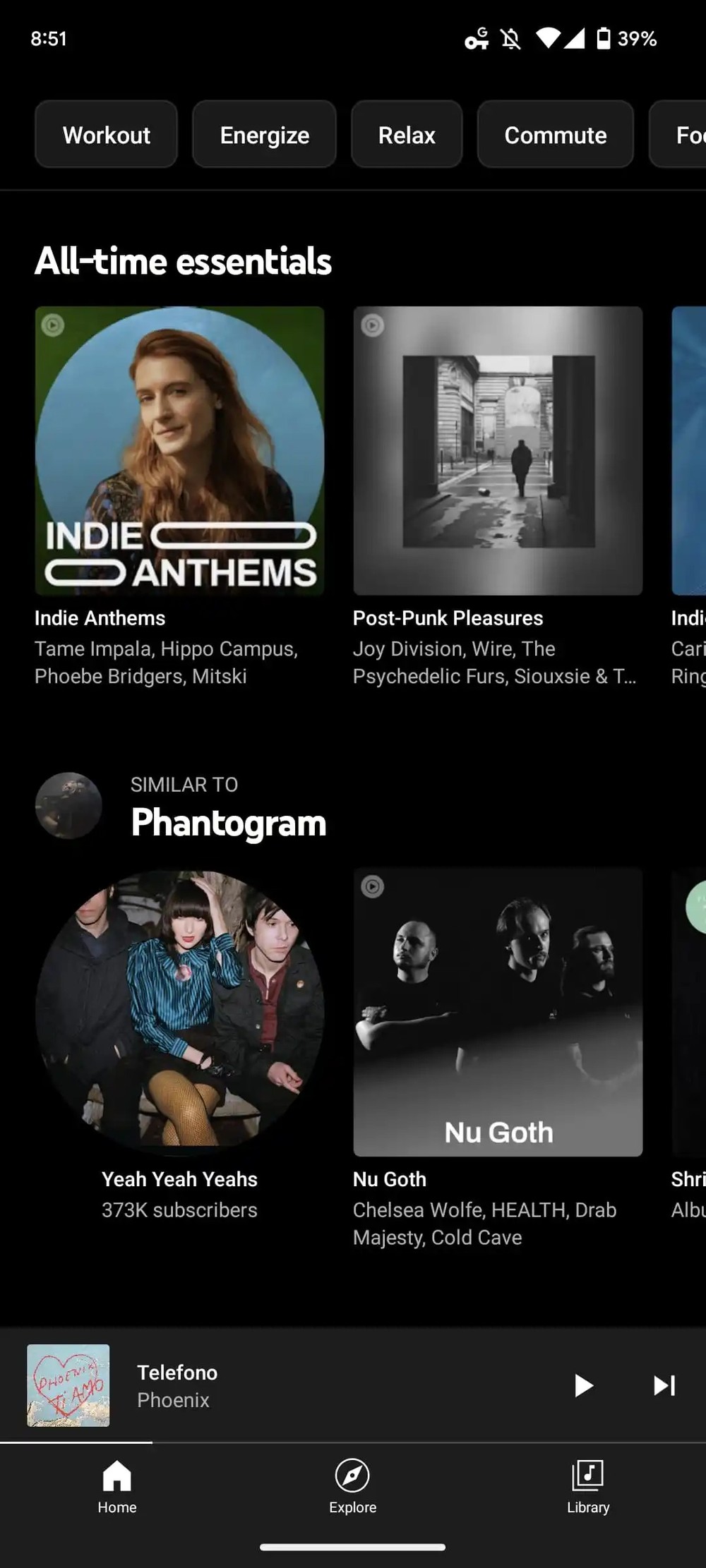Select the Energize chip
The image size is (706, 1568).
pos(264,134)
